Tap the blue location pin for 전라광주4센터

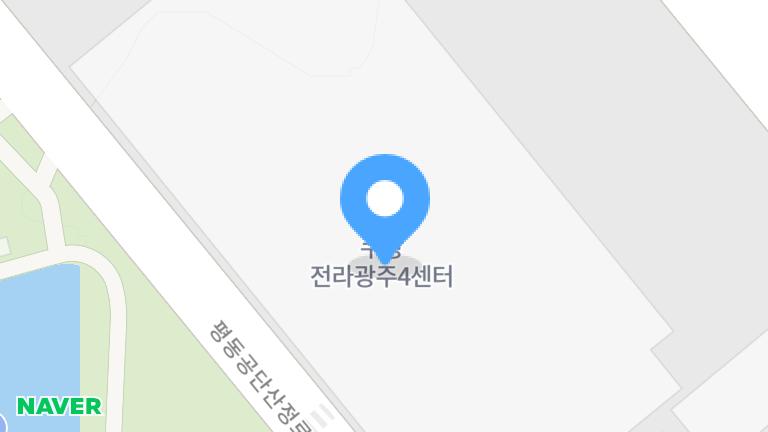pos(385,201)
